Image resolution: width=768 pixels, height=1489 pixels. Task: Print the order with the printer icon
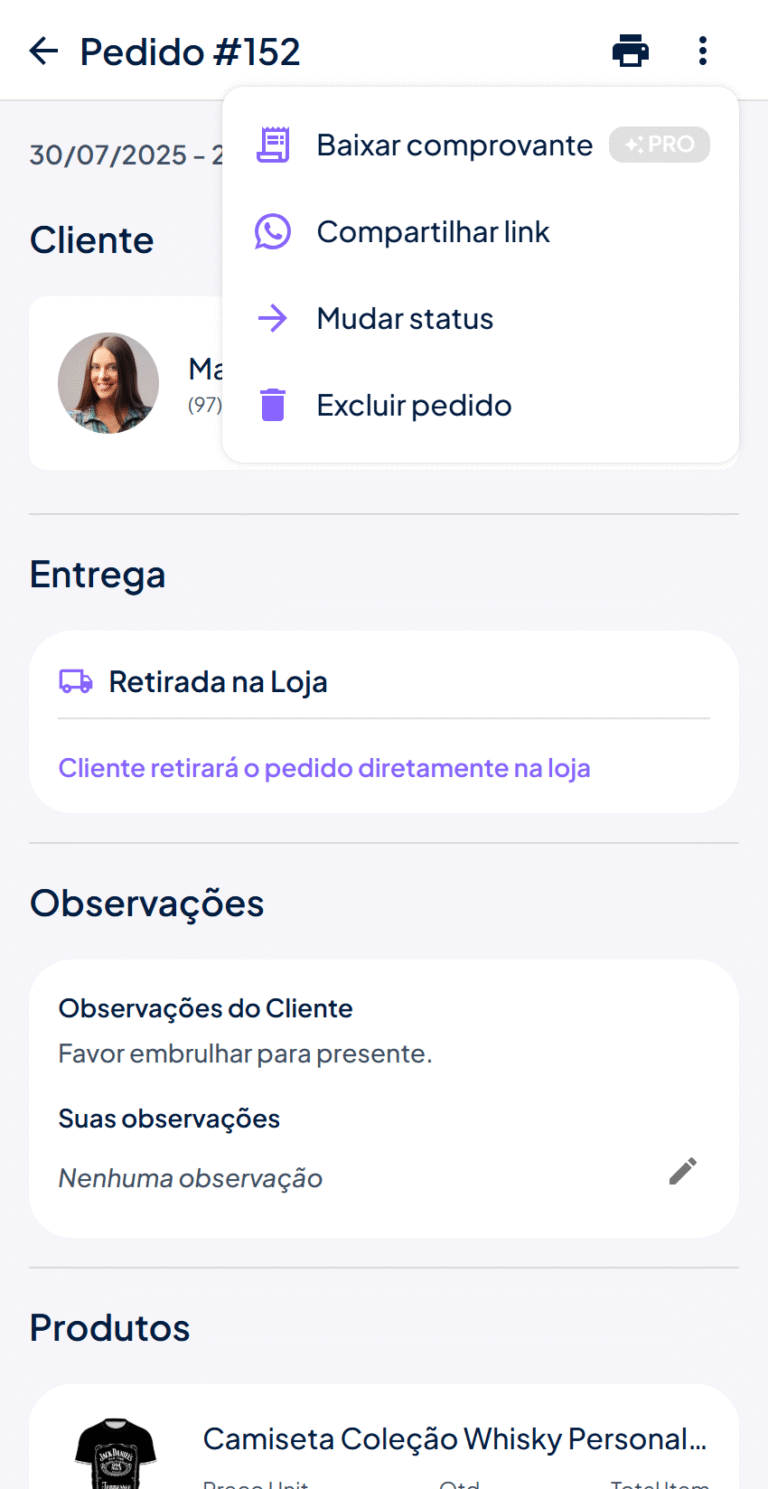(x=630, y=50)
